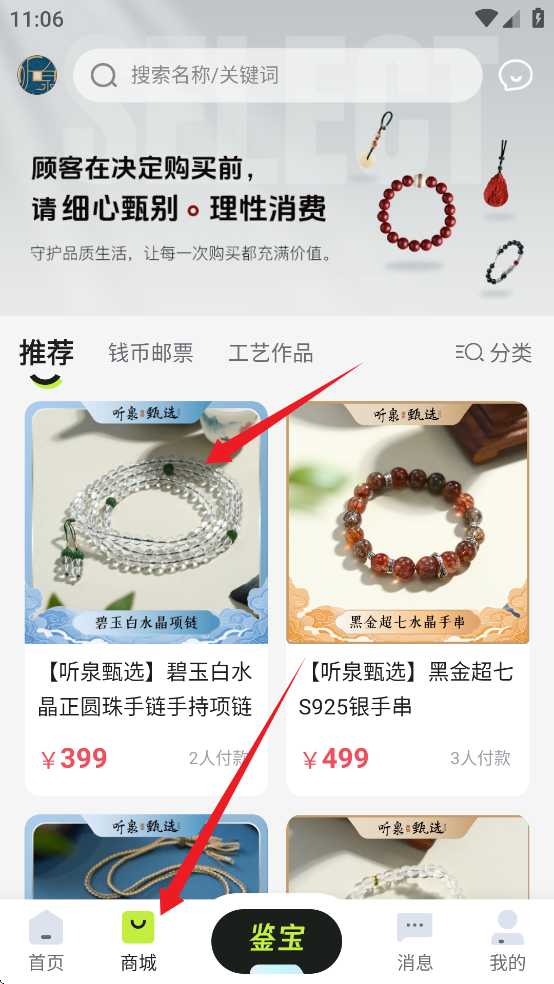This screenshot has height=984, width=554.
Task: Switch to the 钱币邮票 tab
Action: tap(151, 353)
